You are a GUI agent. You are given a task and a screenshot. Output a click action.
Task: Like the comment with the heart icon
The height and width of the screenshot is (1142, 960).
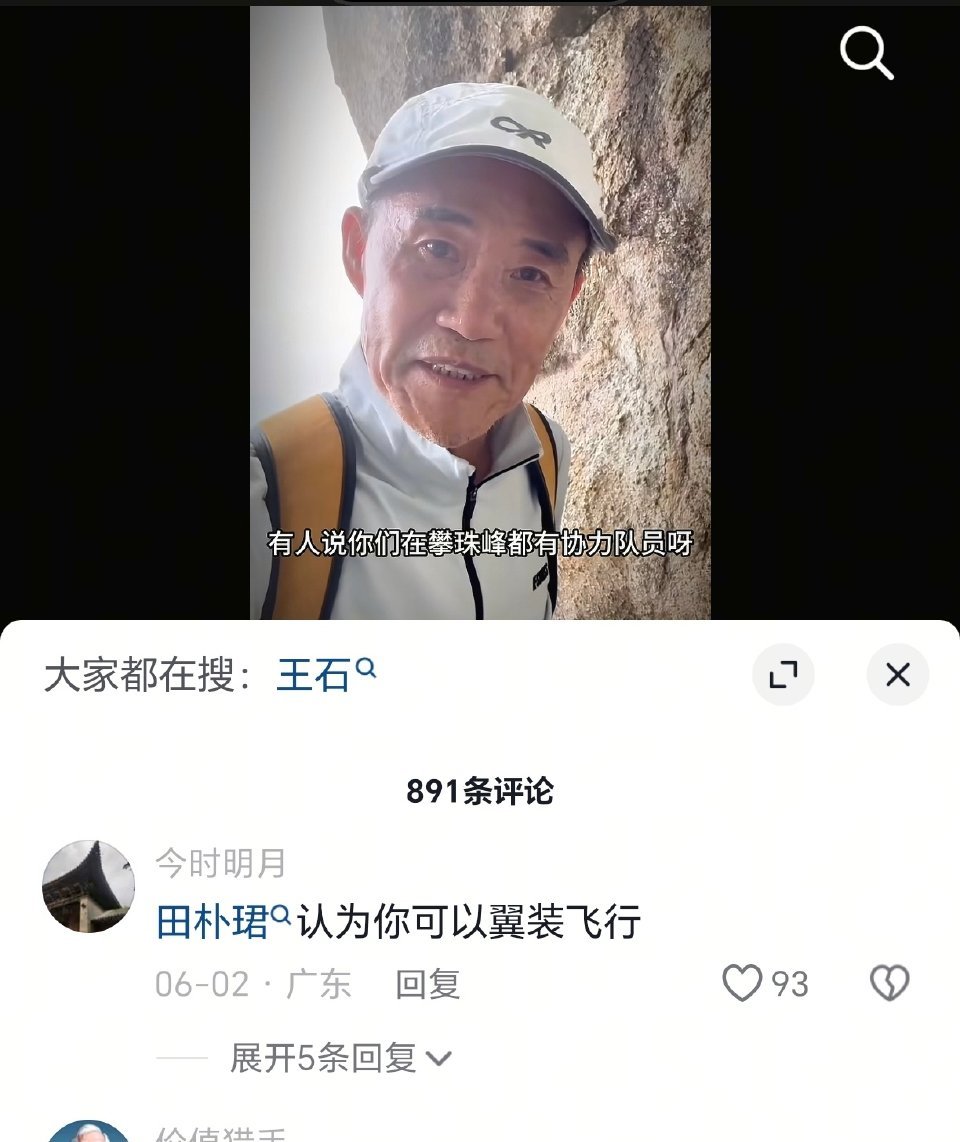742,984
